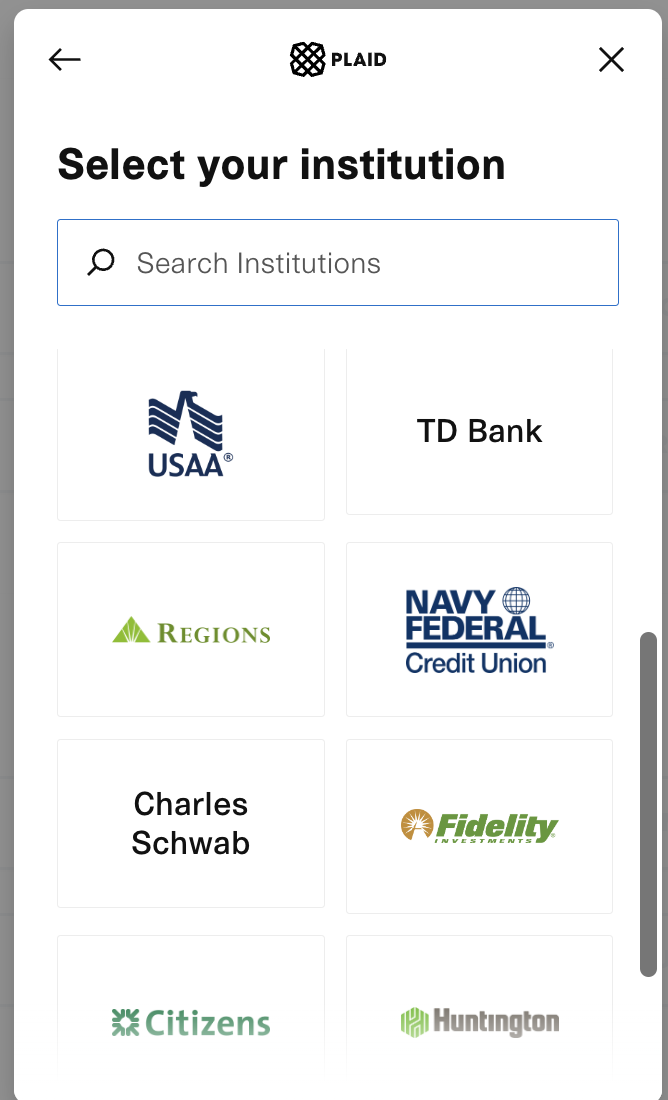Image resolution: width=668 pixels, height=1100 pixels.
Task: Choose Fidelity Investments
Action: [x=479, y=826]
